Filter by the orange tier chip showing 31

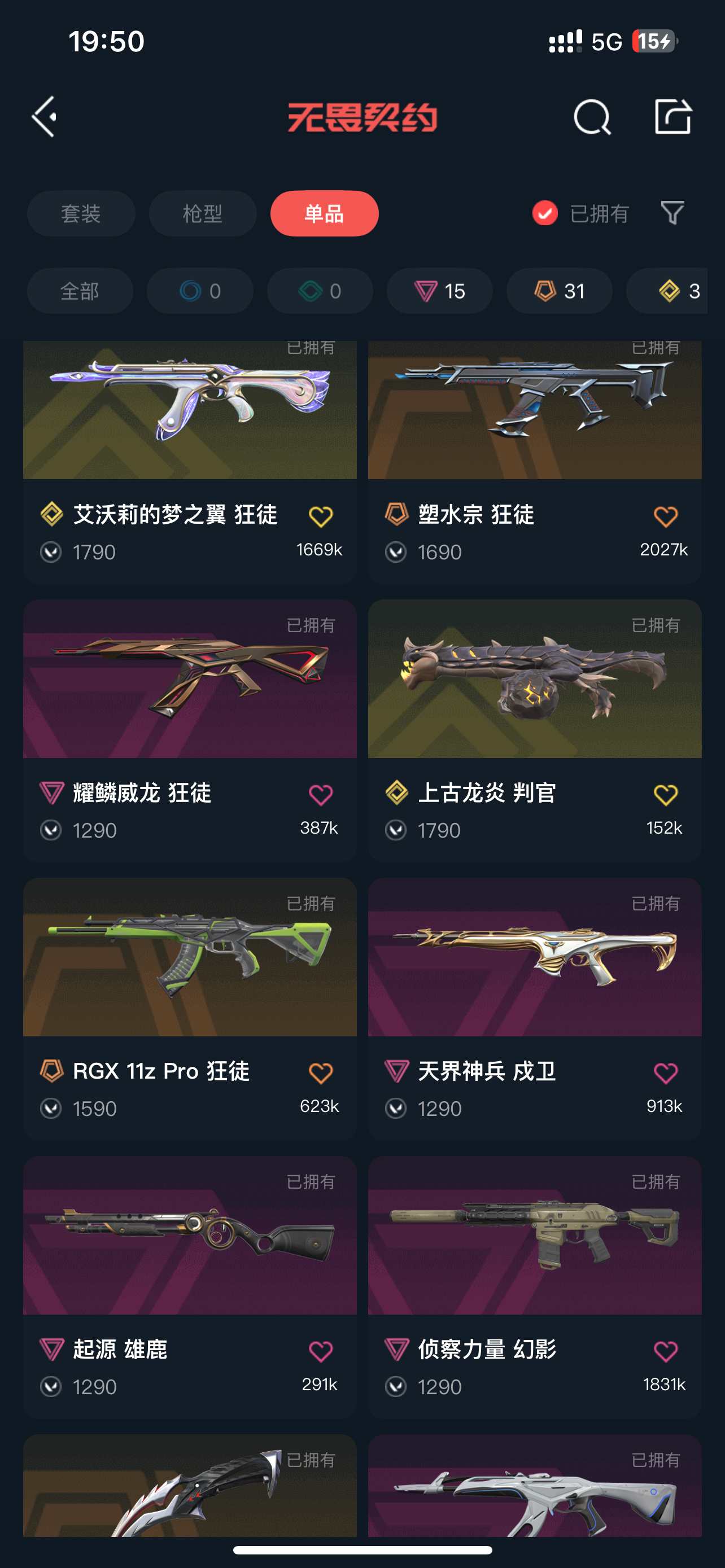point(559,291)
